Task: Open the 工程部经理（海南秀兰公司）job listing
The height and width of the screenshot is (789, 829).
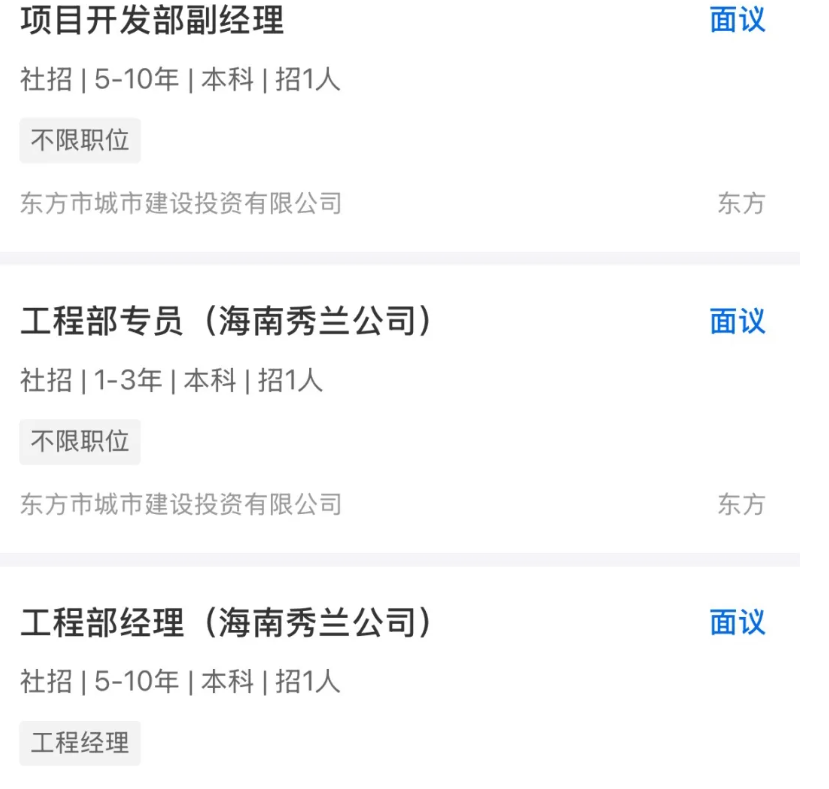Action: click(226, 622)
